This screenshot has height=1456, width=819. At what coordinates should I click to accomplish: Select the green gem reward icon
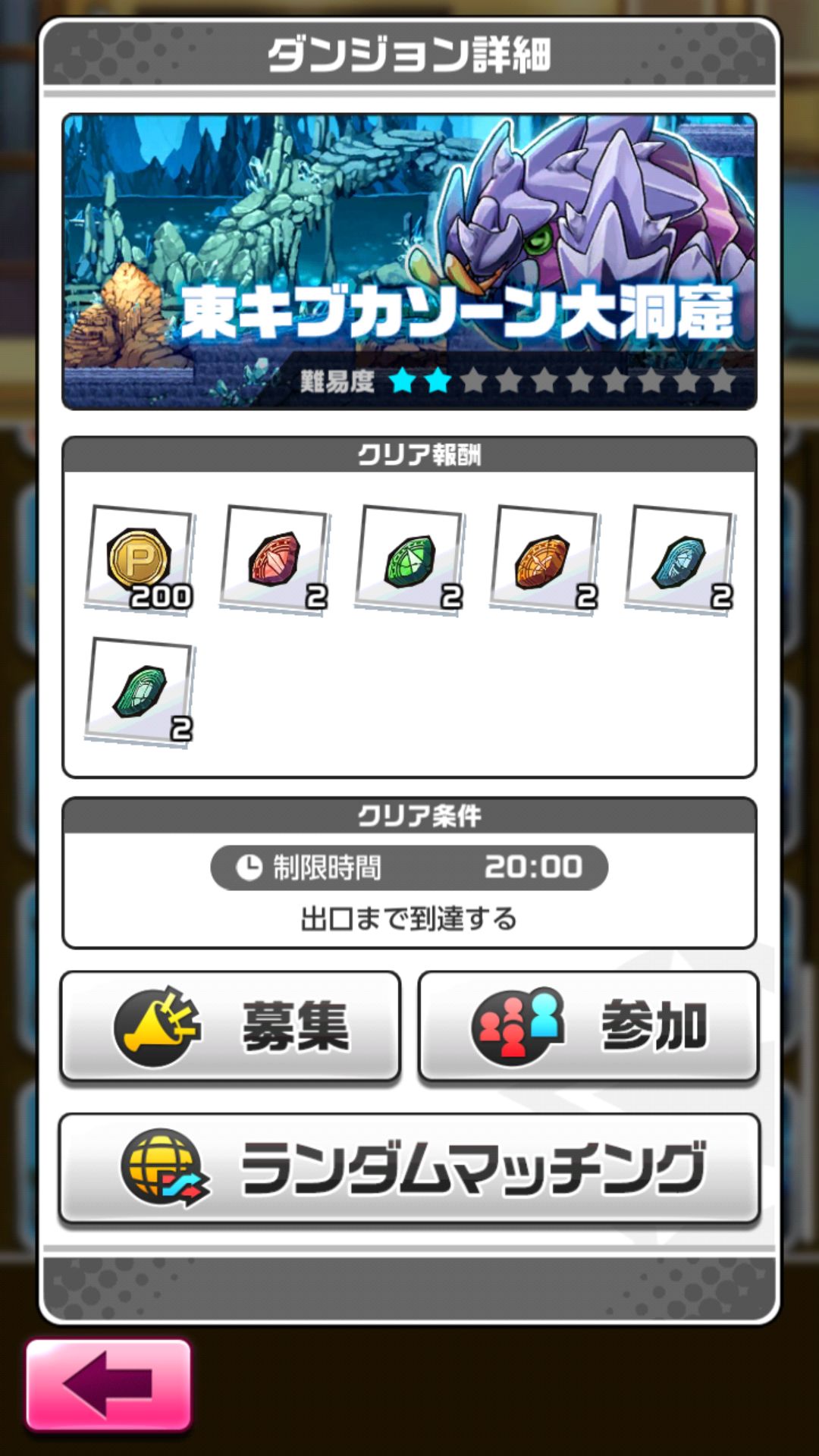click(x=409, y=557)
